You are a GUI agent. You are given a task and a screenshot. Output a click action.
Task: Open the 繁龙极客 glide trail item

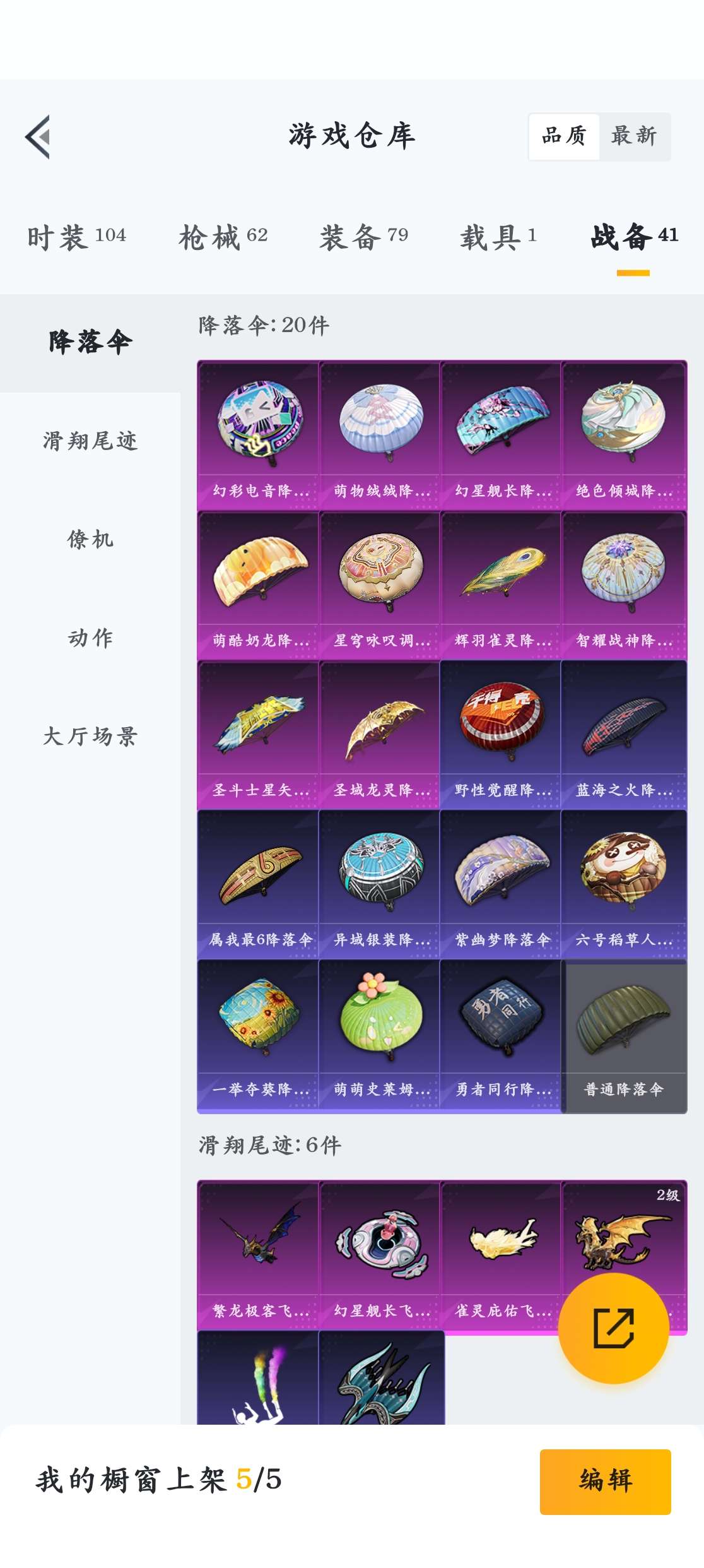coord(259,1255)
